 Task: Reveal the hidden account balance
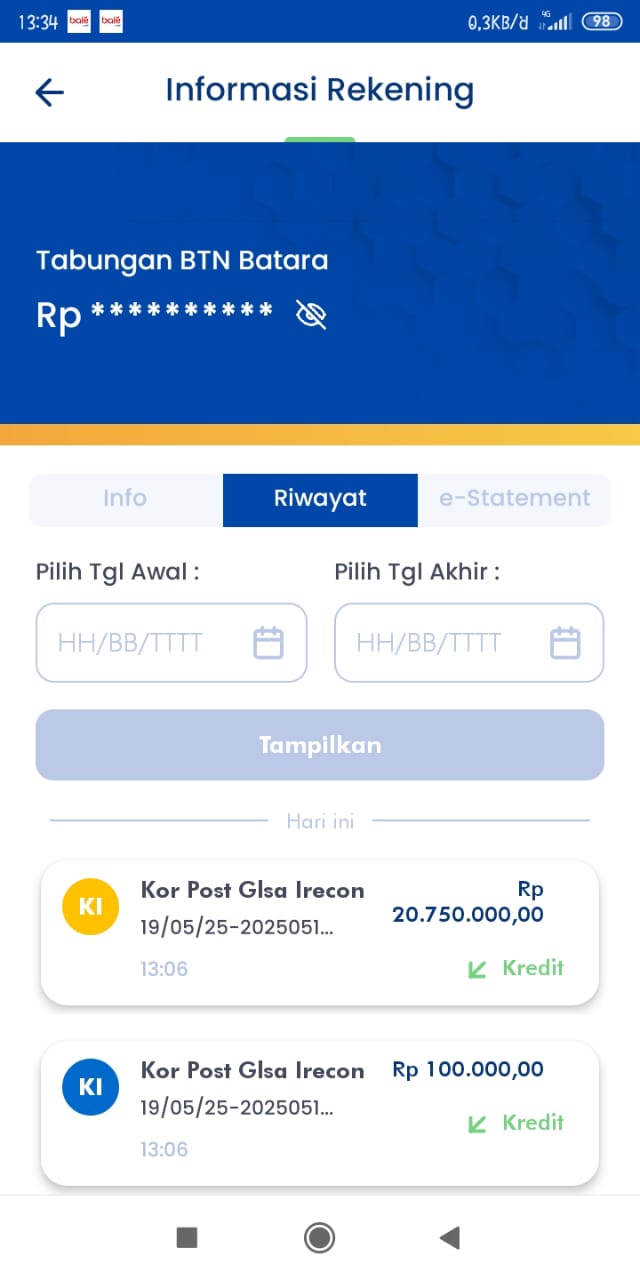(311, 315)
